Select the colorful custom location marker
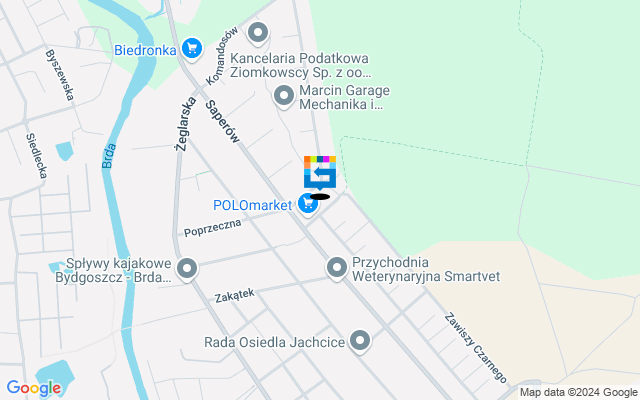640x400 pixels. click(x=320, y=173)
